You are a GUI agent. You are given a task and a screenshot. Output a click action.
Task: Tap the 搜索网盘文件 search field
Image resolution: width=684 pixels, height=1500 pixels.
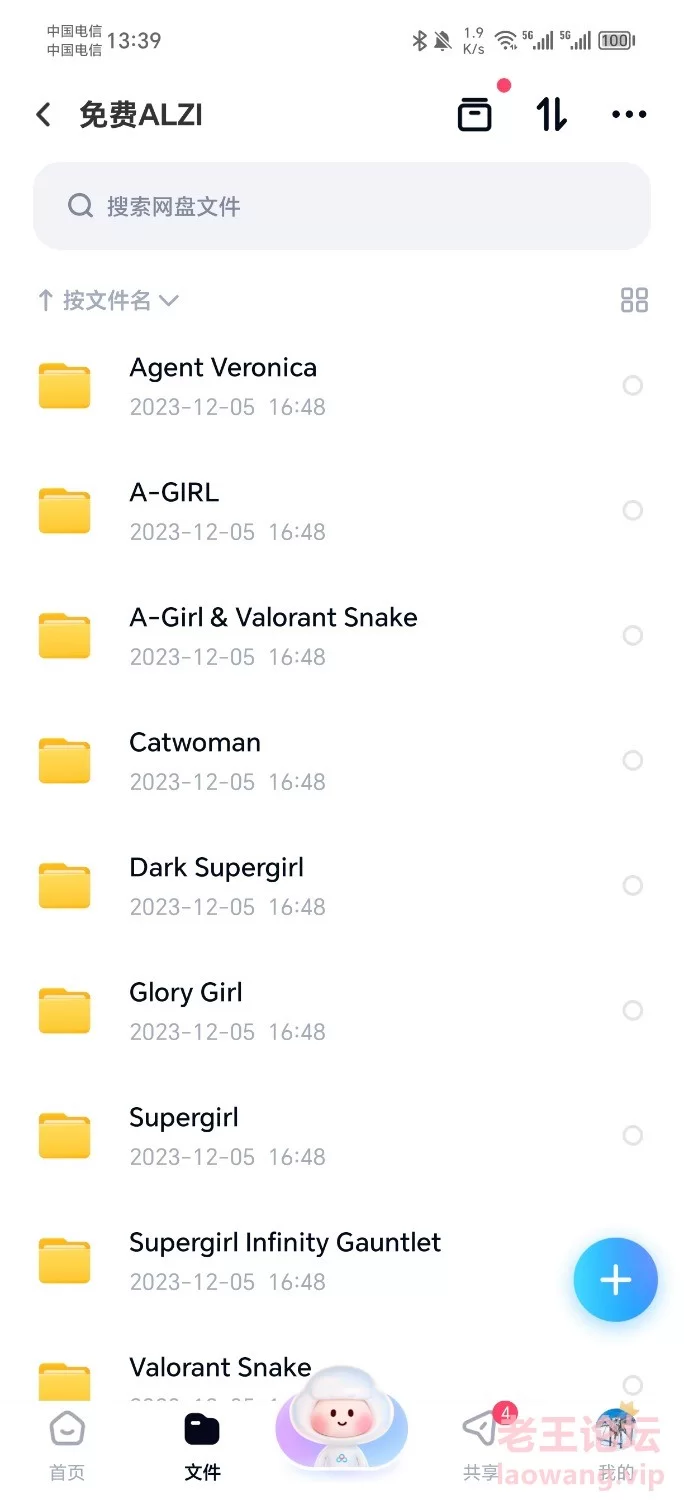pyautogui.click(x=342, y=206)
